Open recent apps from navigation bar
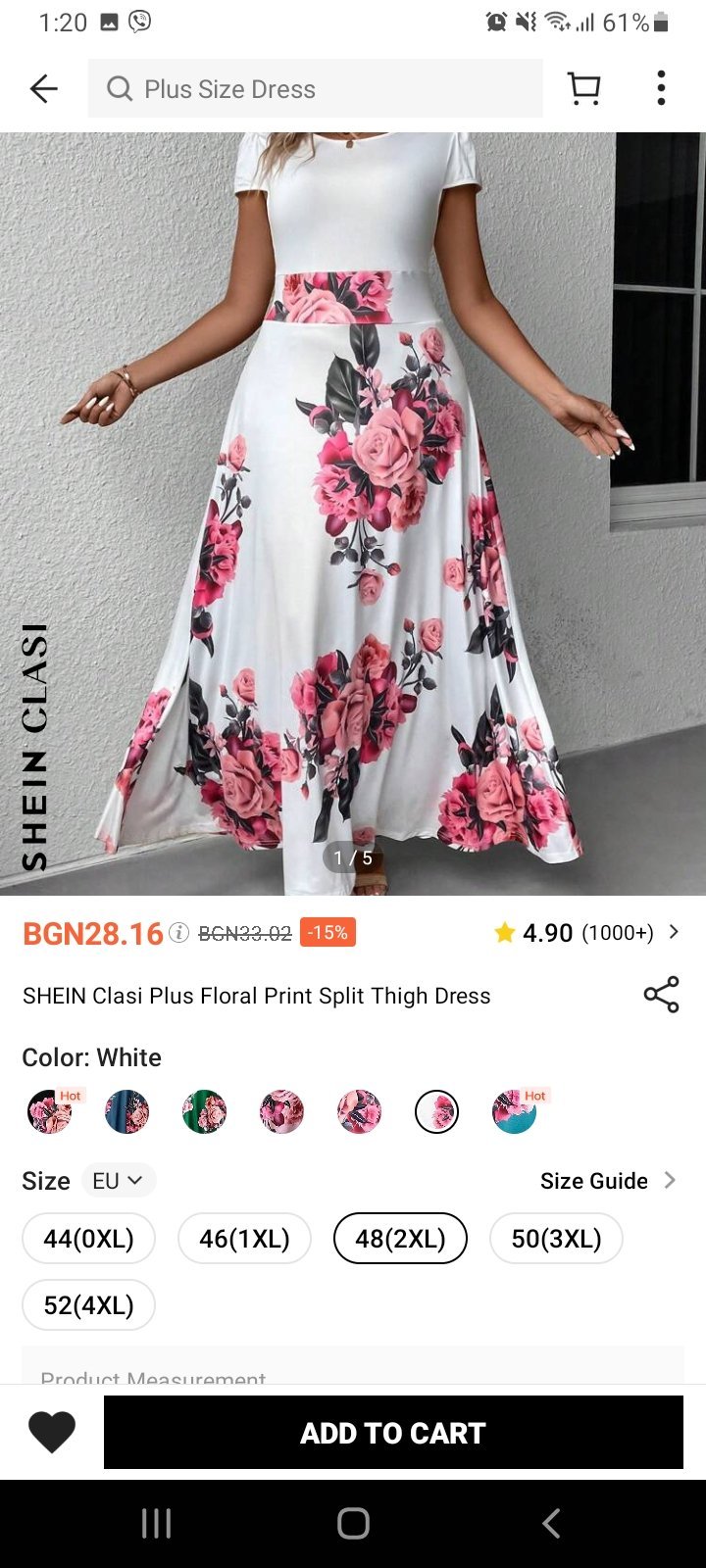Image resolution: width=706 pixels, height=1568 pixels. point(157,1524)
